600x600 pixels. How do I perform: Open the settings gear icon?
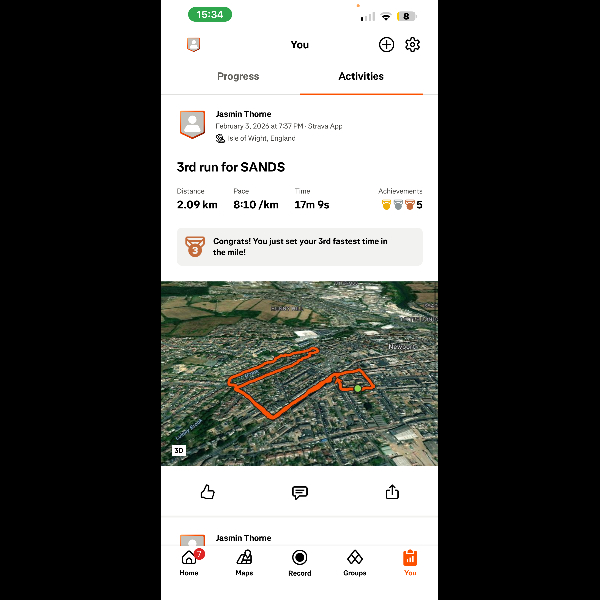click(x=413, y=44)
